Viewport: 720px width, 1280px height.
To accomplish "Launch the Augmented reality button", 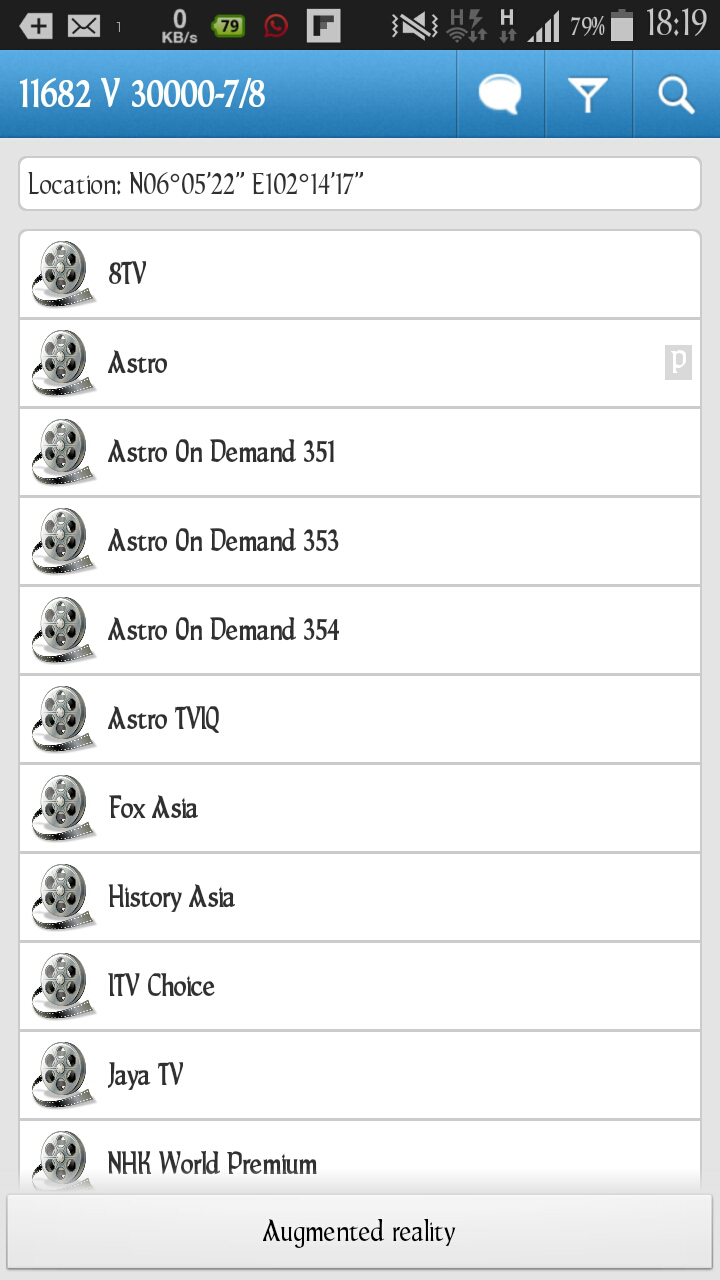I will tap(360, 1232).
